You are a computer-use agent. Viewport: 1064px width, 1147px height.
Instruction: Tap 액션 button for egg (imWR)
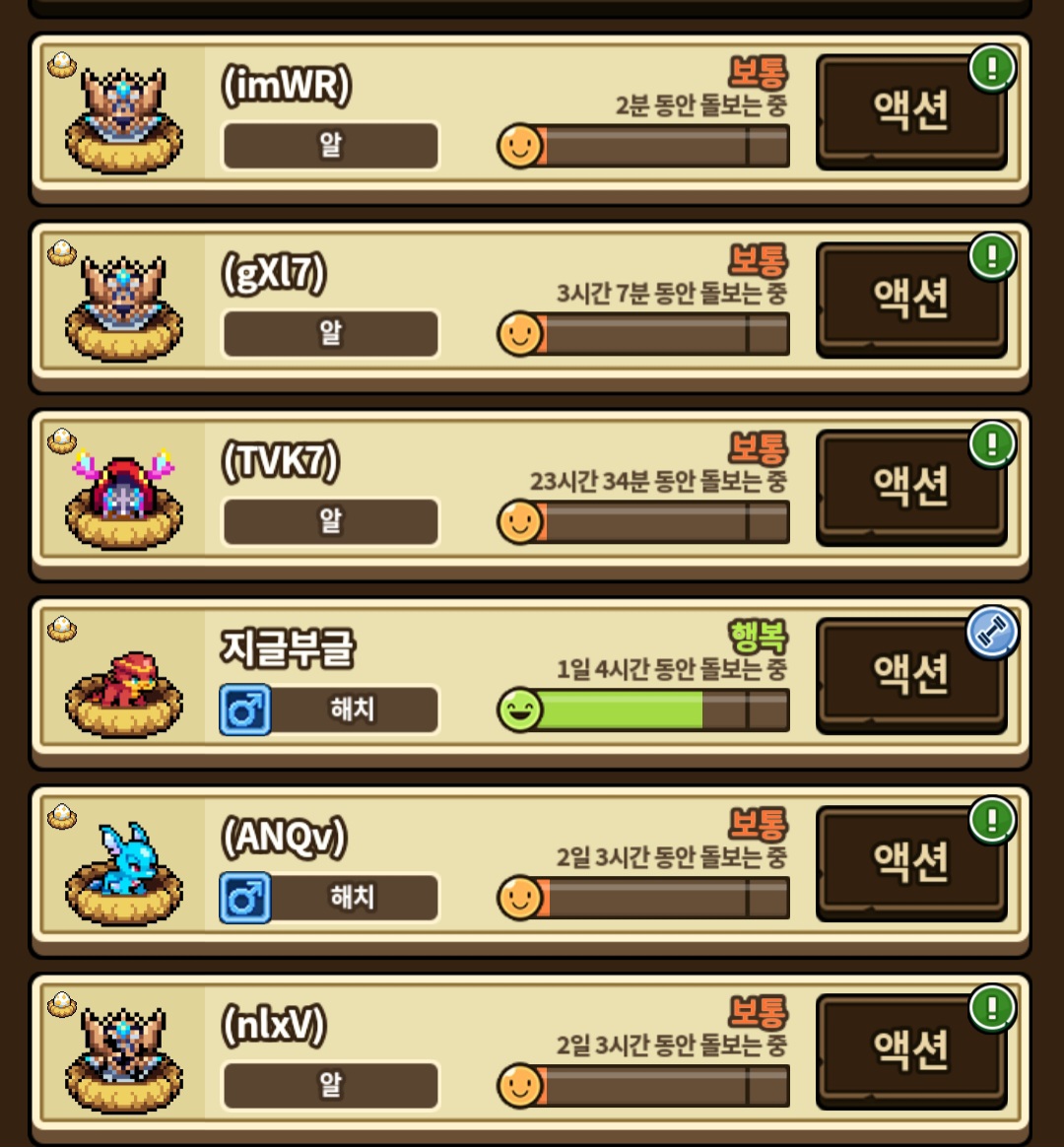[911, 110]
